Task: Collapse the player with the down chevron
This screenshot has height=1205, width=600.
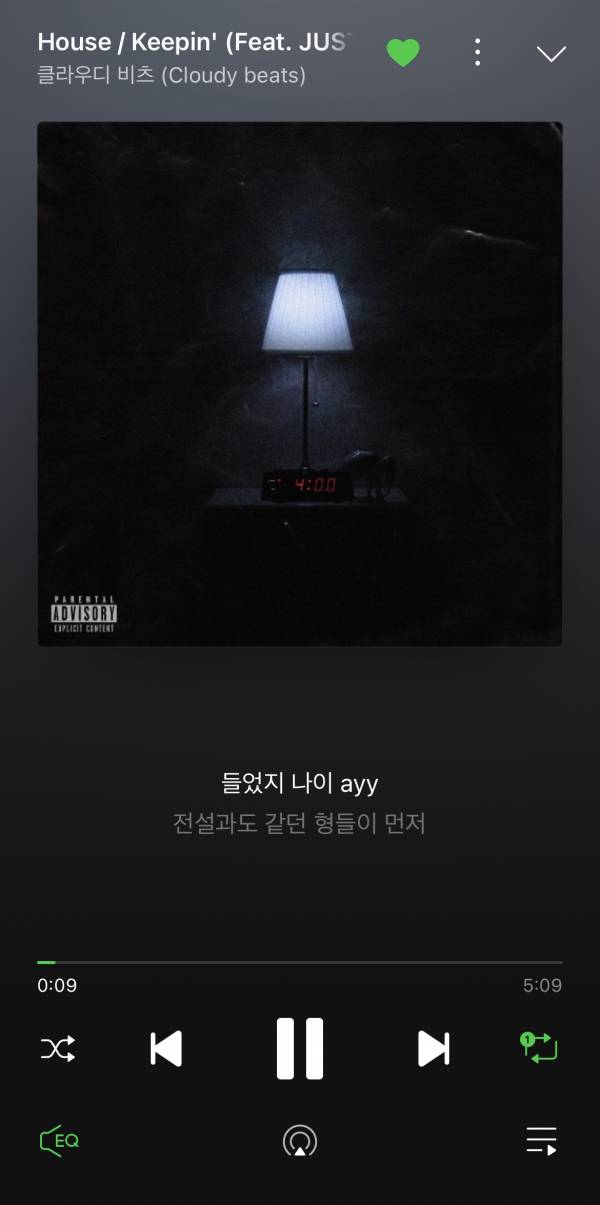Action: pos(551,53)
